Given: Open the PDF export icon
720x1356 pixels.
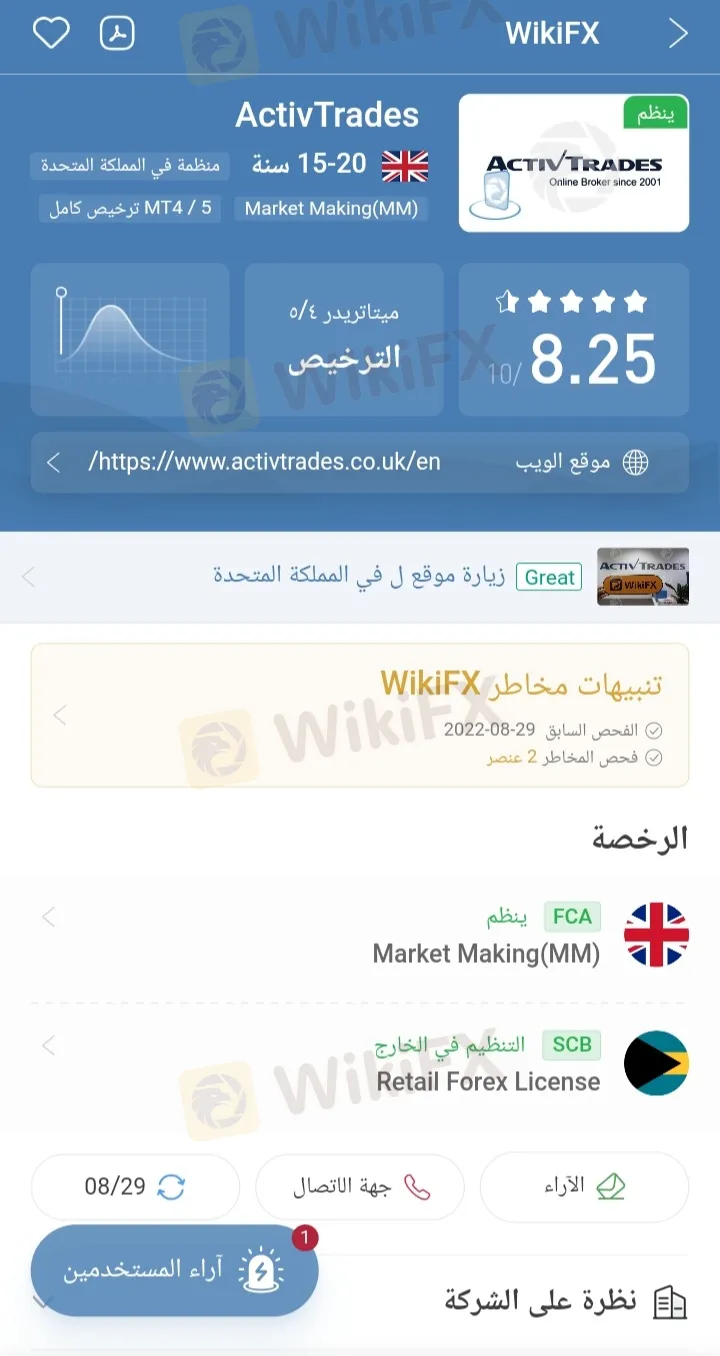Looking at the screenshot, I should [118, 33].
